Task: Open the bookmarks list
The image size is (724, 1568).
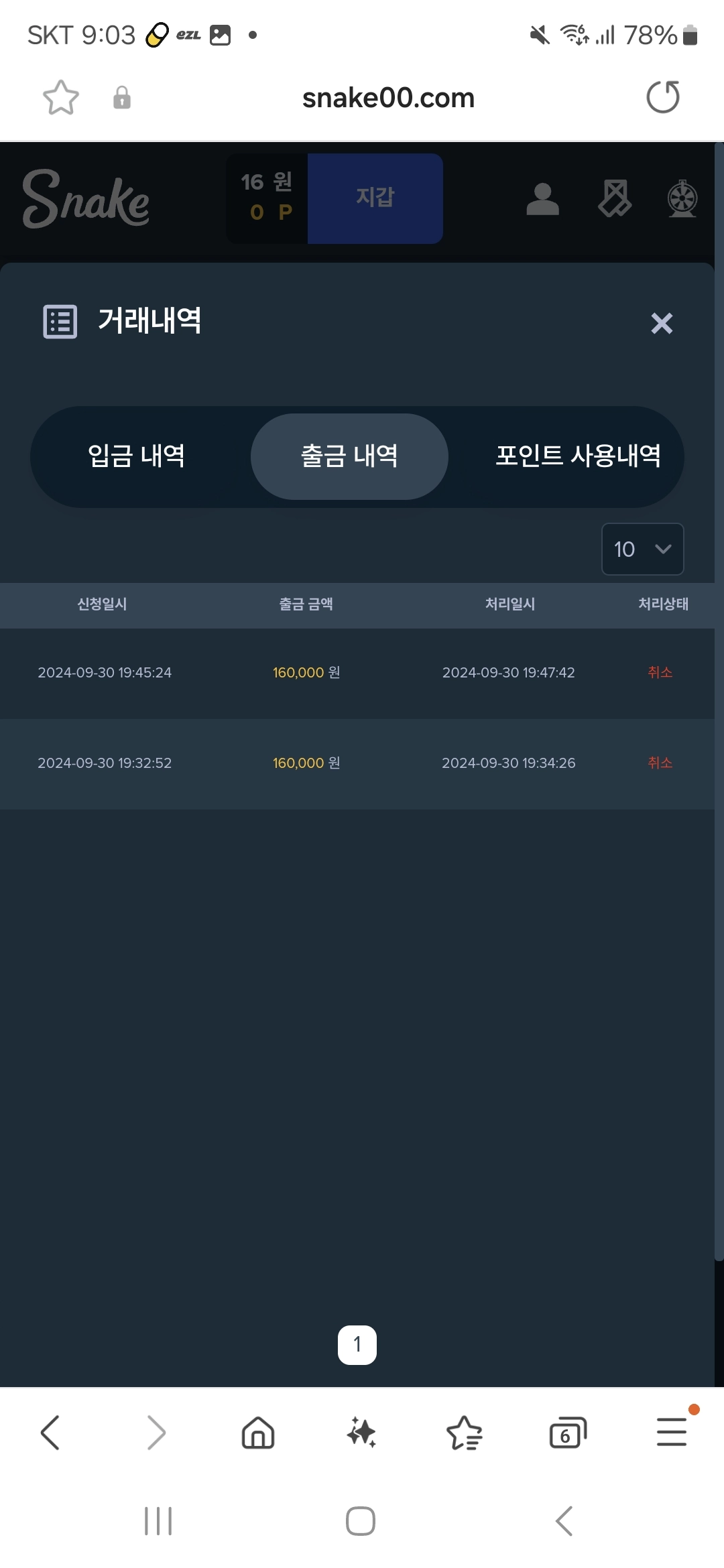Action: 464,1433
